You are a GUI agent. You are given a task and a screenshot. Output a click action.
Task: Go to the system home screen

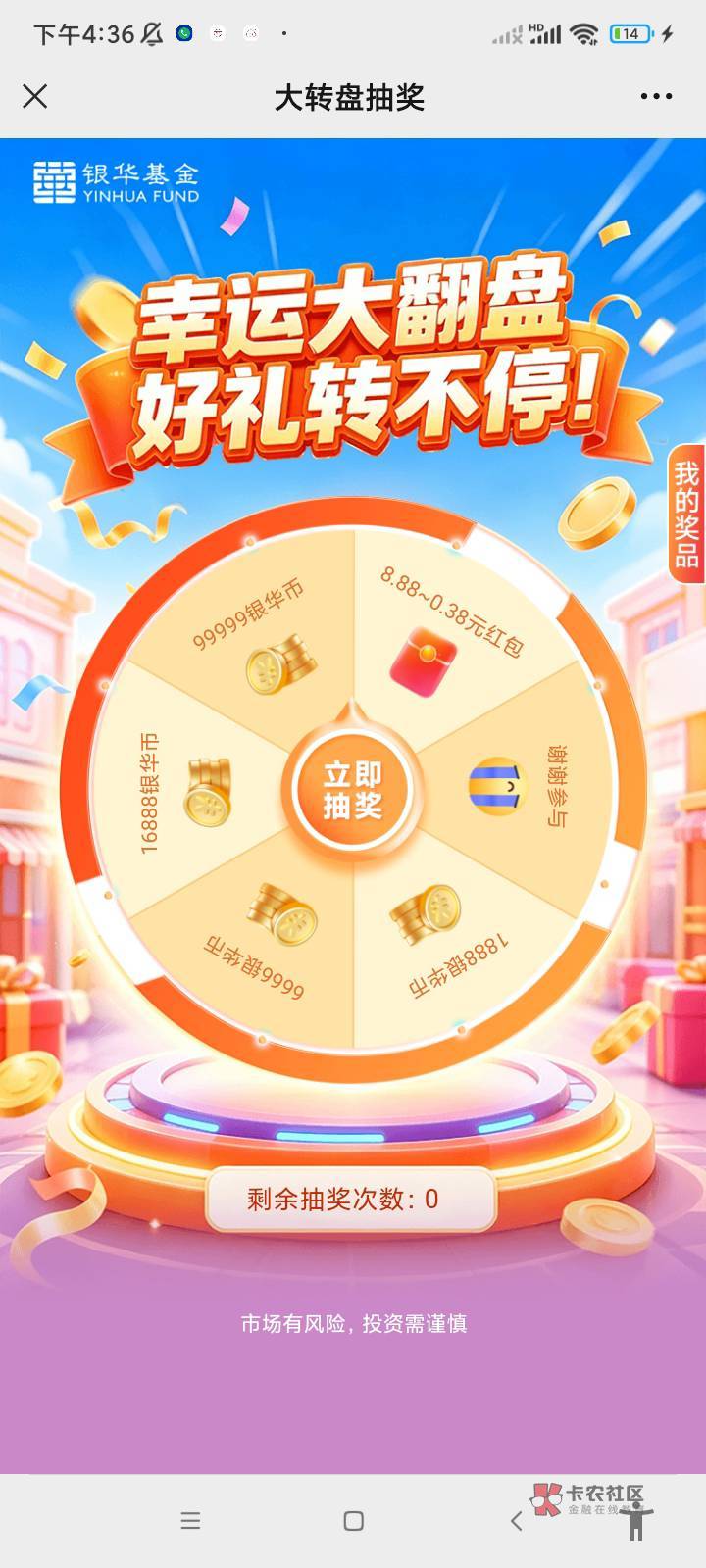tap(354, 1520)
